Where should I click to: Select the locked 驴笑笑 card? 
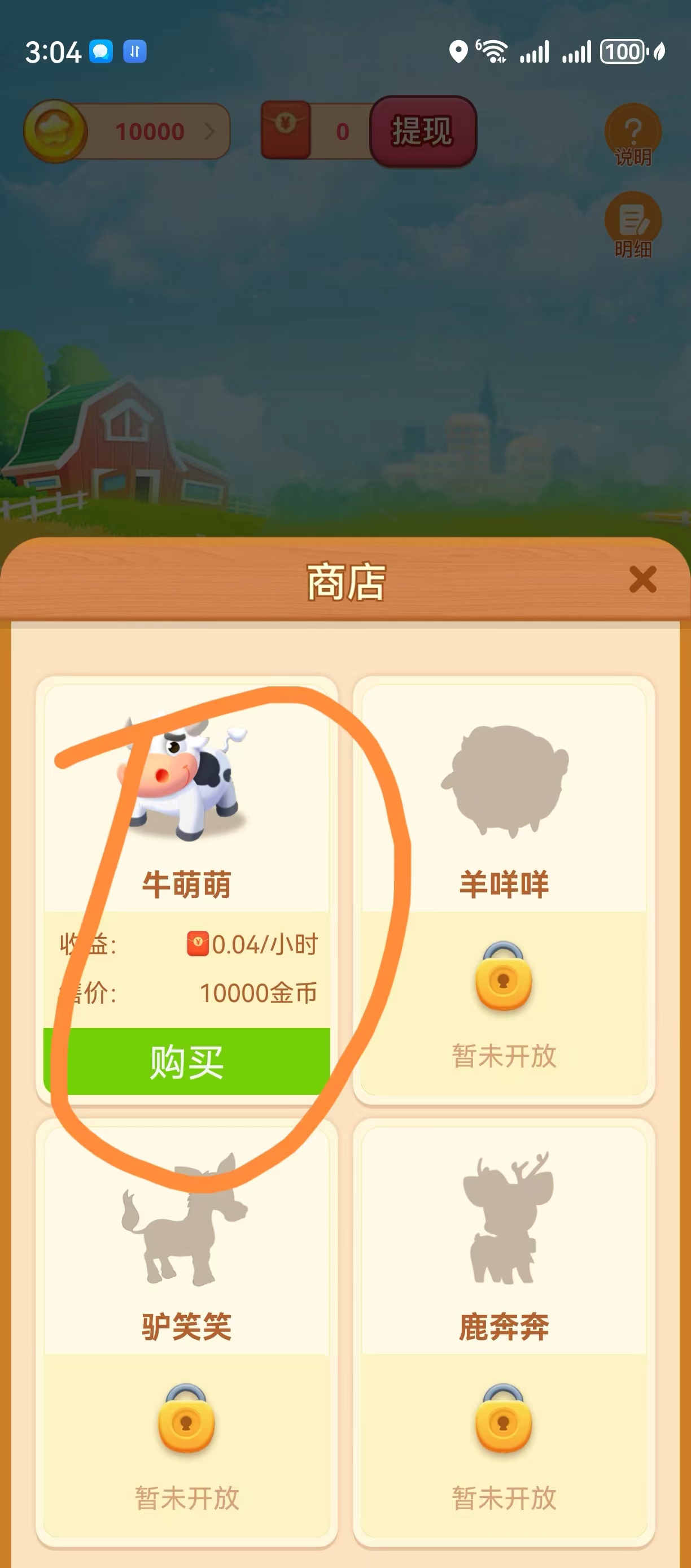(186, 1333)
